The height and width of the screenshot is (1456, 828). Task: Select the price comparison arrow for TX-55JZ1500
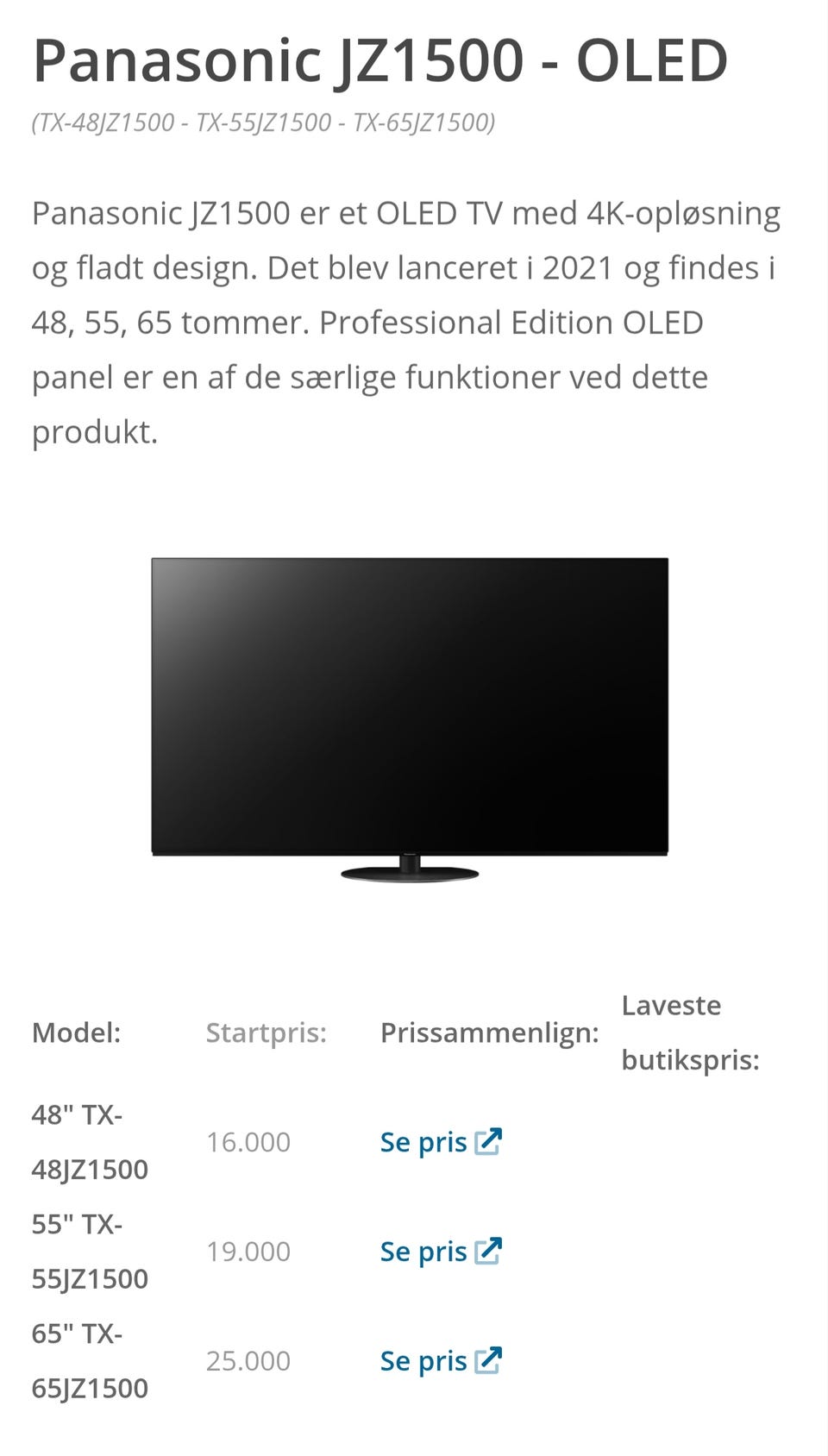[488, 1249]
